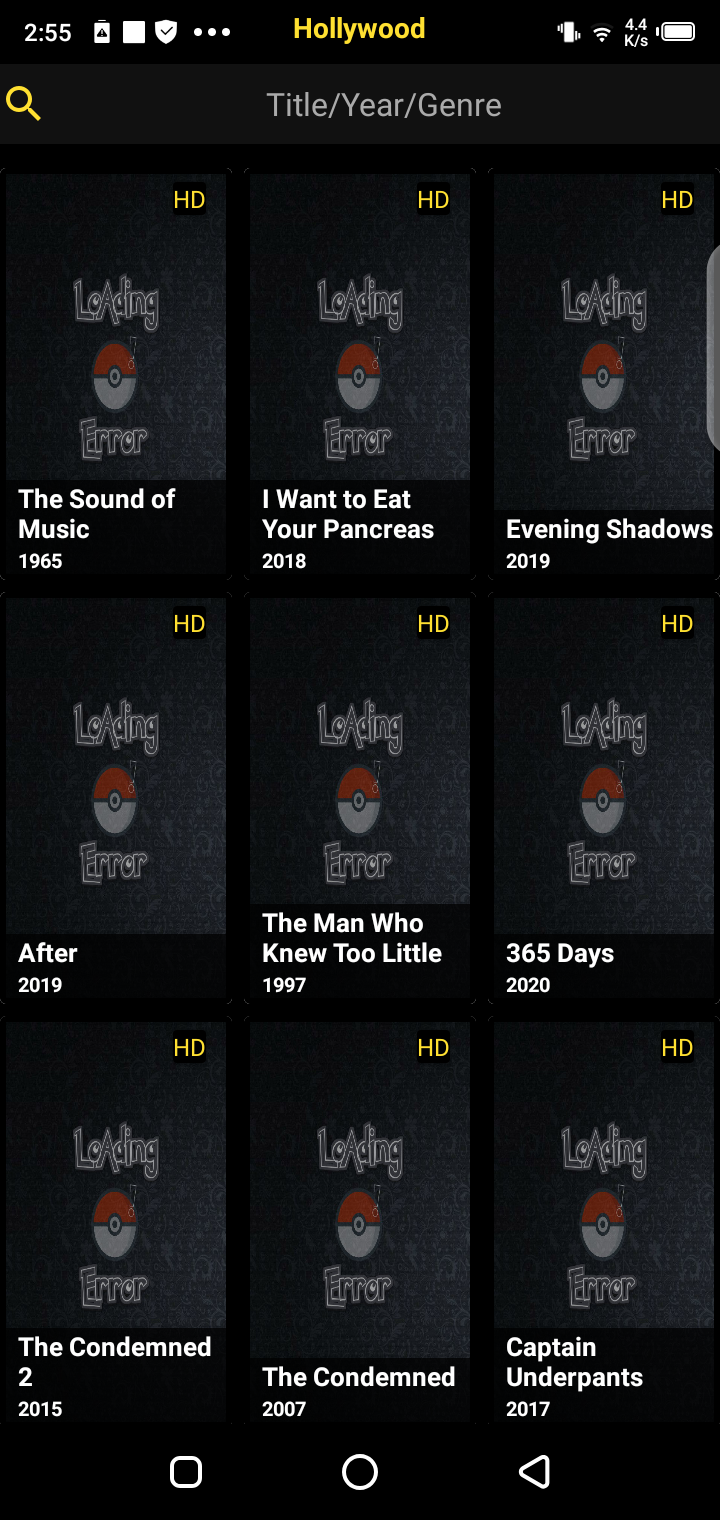720x1520 pixels.
Task: Open The Condemned from 2007
Action: click(360, 1220)
